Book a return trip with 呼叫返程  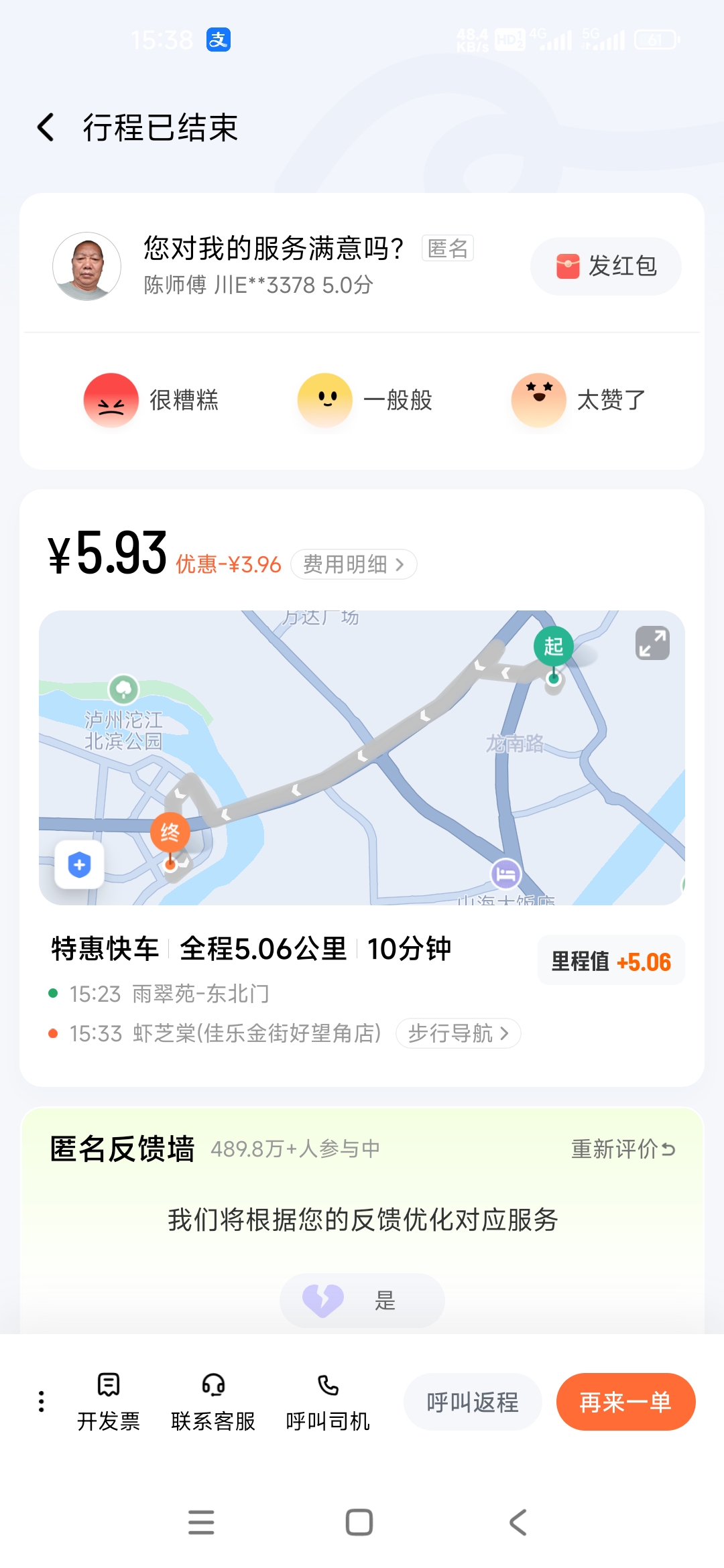pyautogui.click(x=473, y=1402)
